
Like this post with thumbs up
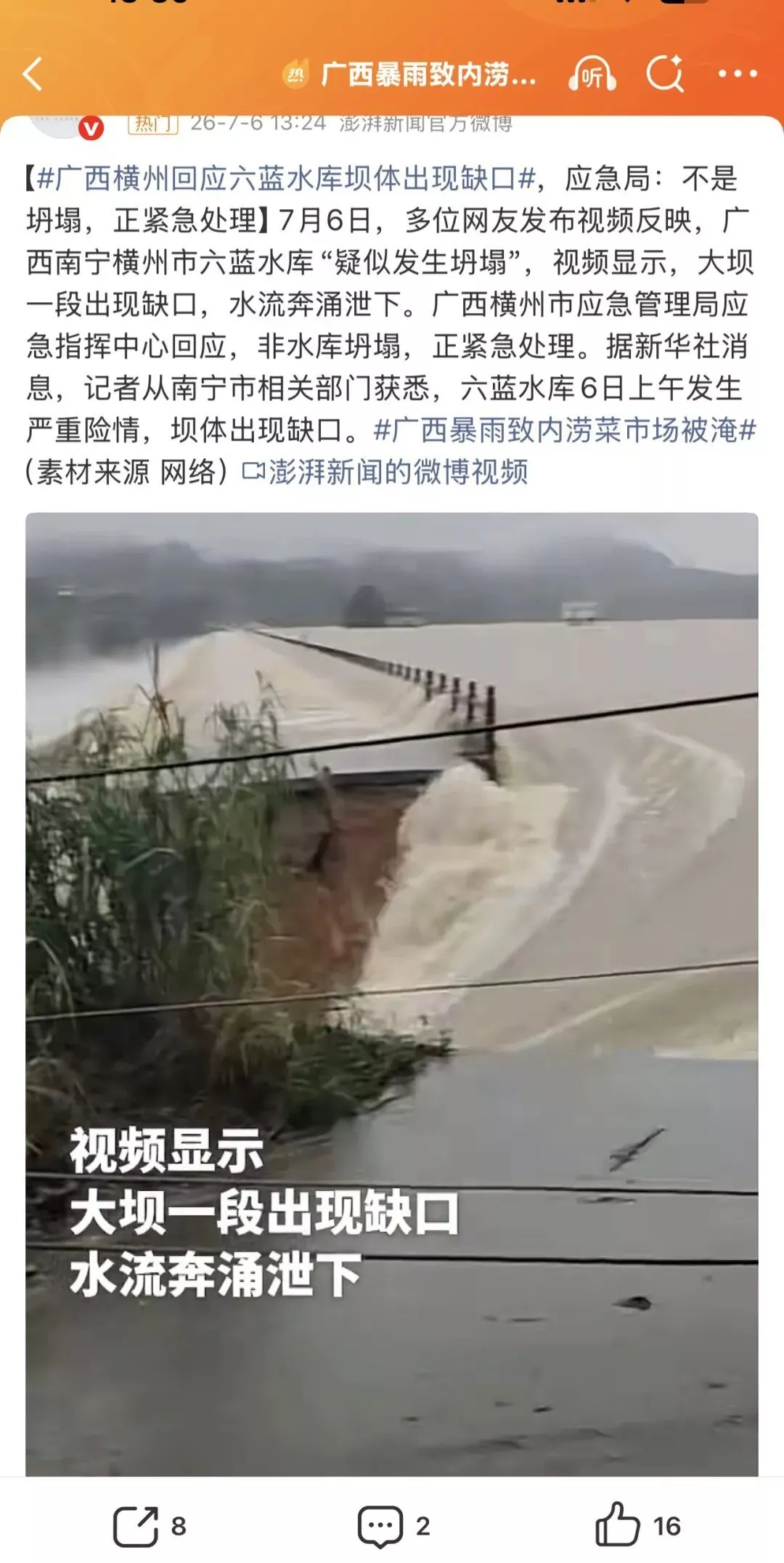click(637, 1525)
